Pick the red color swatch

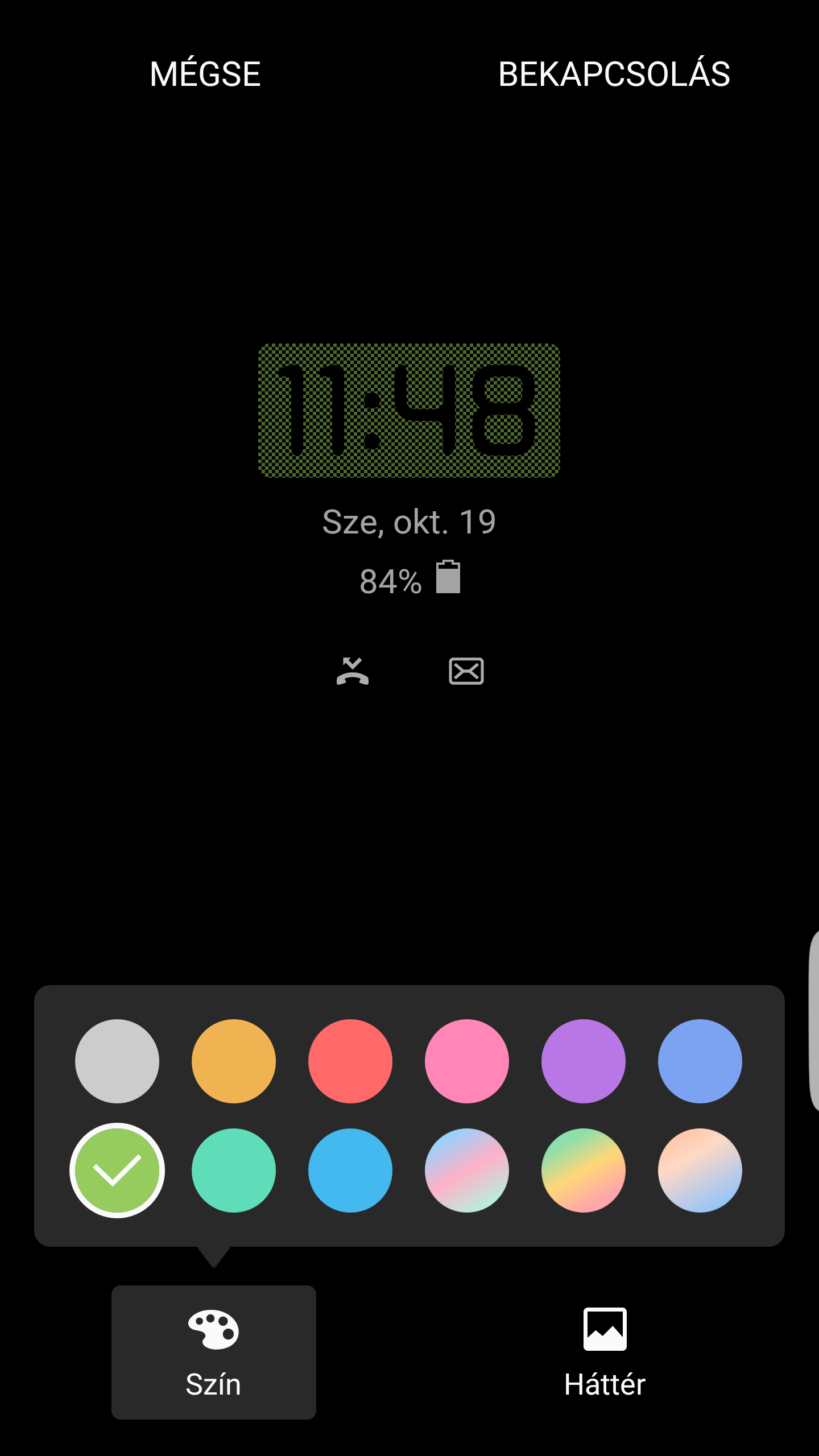[350, 1061]
